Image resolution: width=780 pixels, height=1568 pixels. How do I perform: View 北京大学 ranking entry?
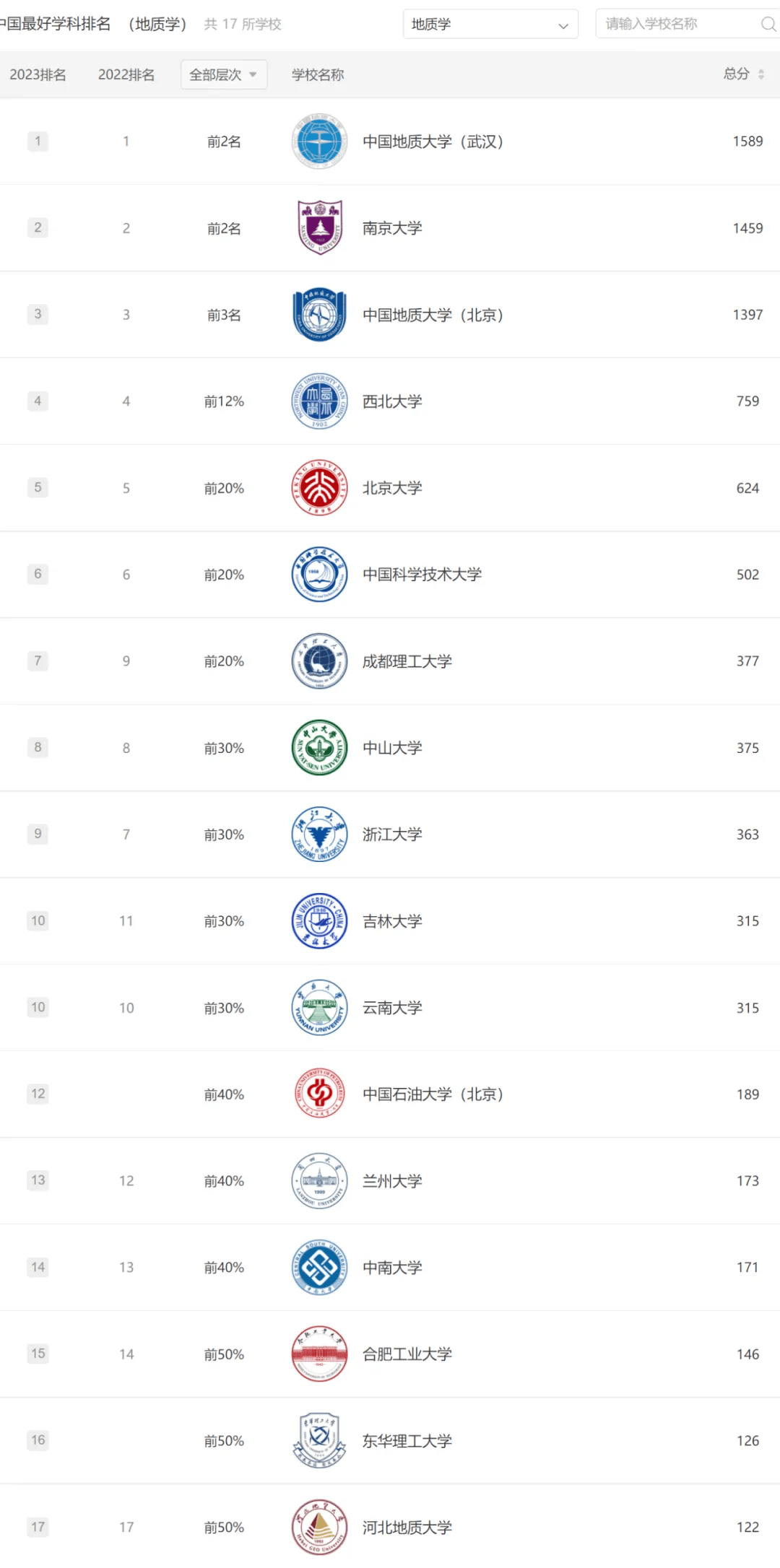pos(392,488)
